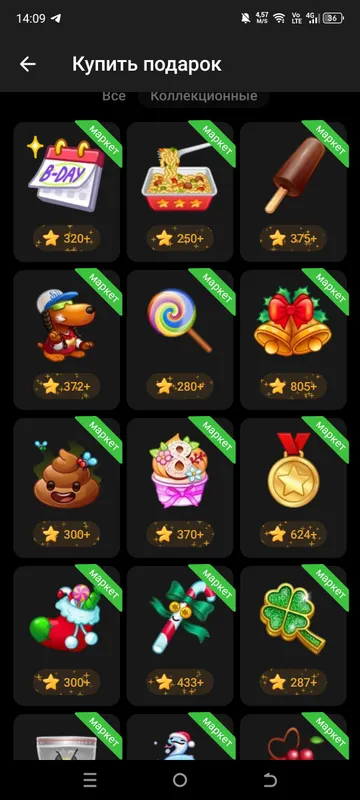Screen dimensions: 360x800
Task: Choose the gold medal gift for 624+
Action: click(293, 488)
